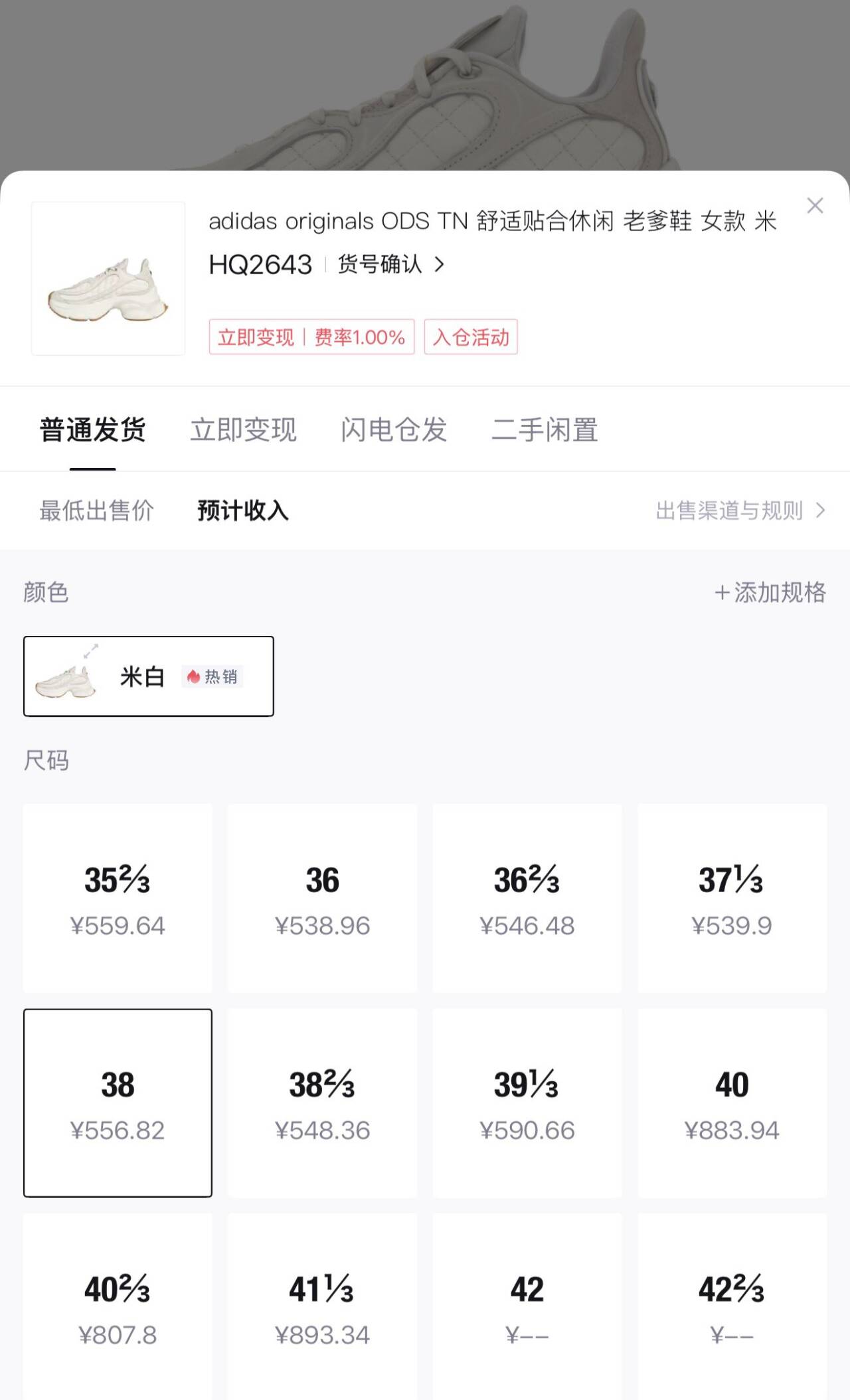Switch to the 二手闲置 tab
The height and width of the screenshot is (1400, 850).
(545, 429)
